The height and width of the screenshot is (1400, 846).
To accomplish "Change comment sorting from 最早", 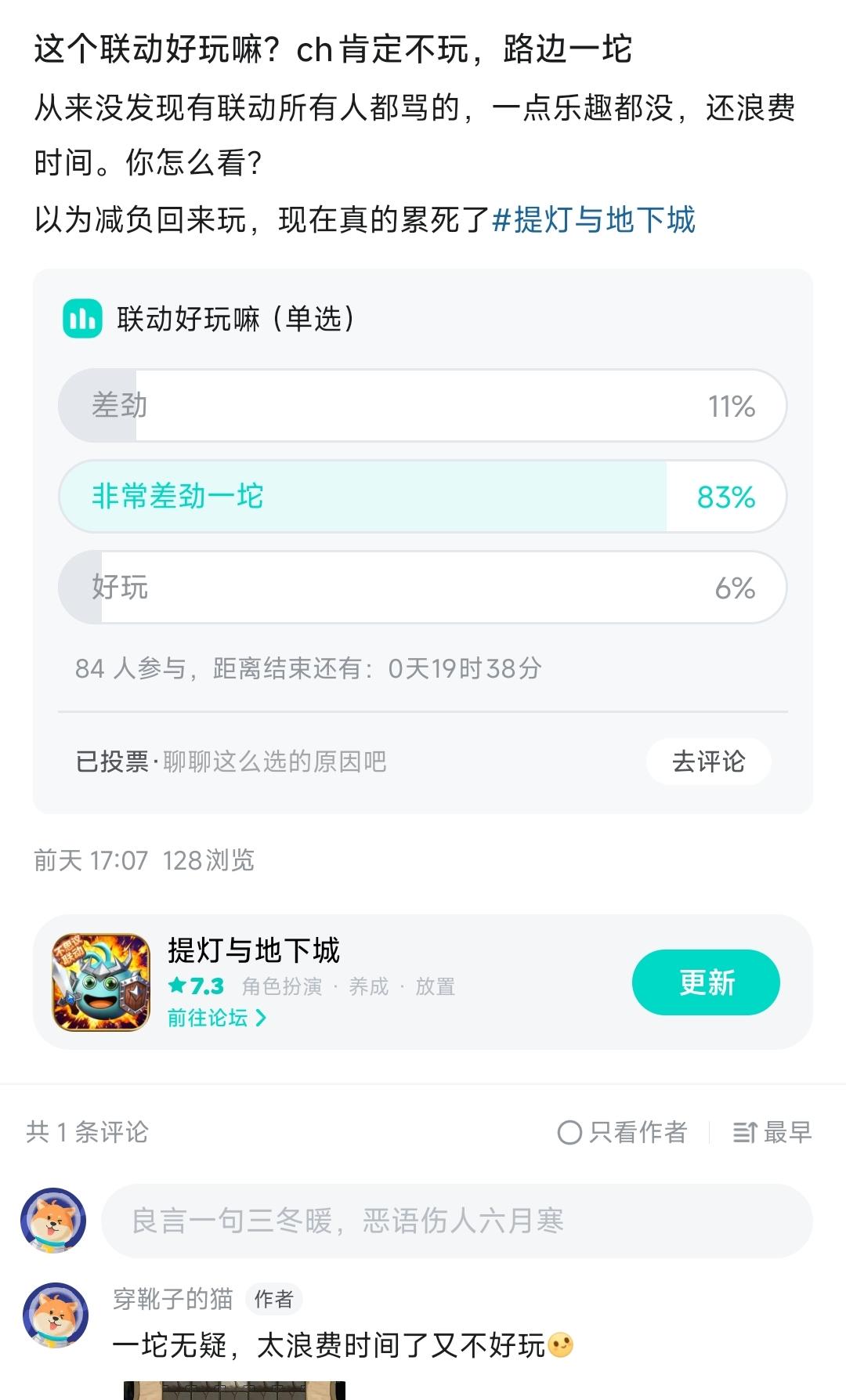I will pos(772,1132).
